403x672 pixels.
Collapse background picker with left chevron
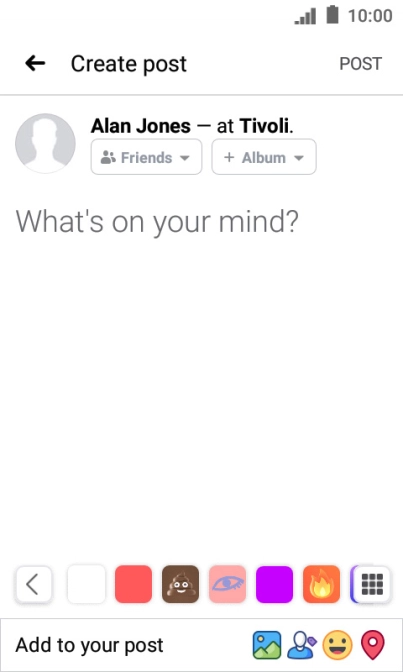34,584
